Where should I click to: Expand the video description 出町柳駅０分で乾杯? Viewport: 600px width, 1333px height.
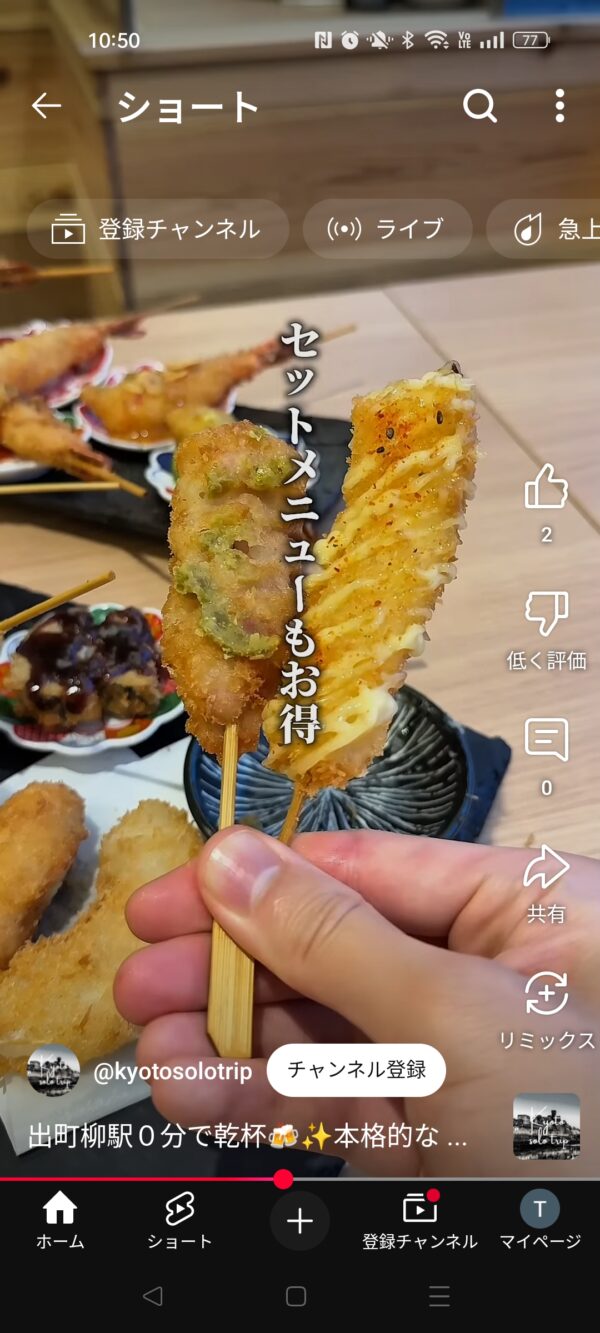(248, 1137)
